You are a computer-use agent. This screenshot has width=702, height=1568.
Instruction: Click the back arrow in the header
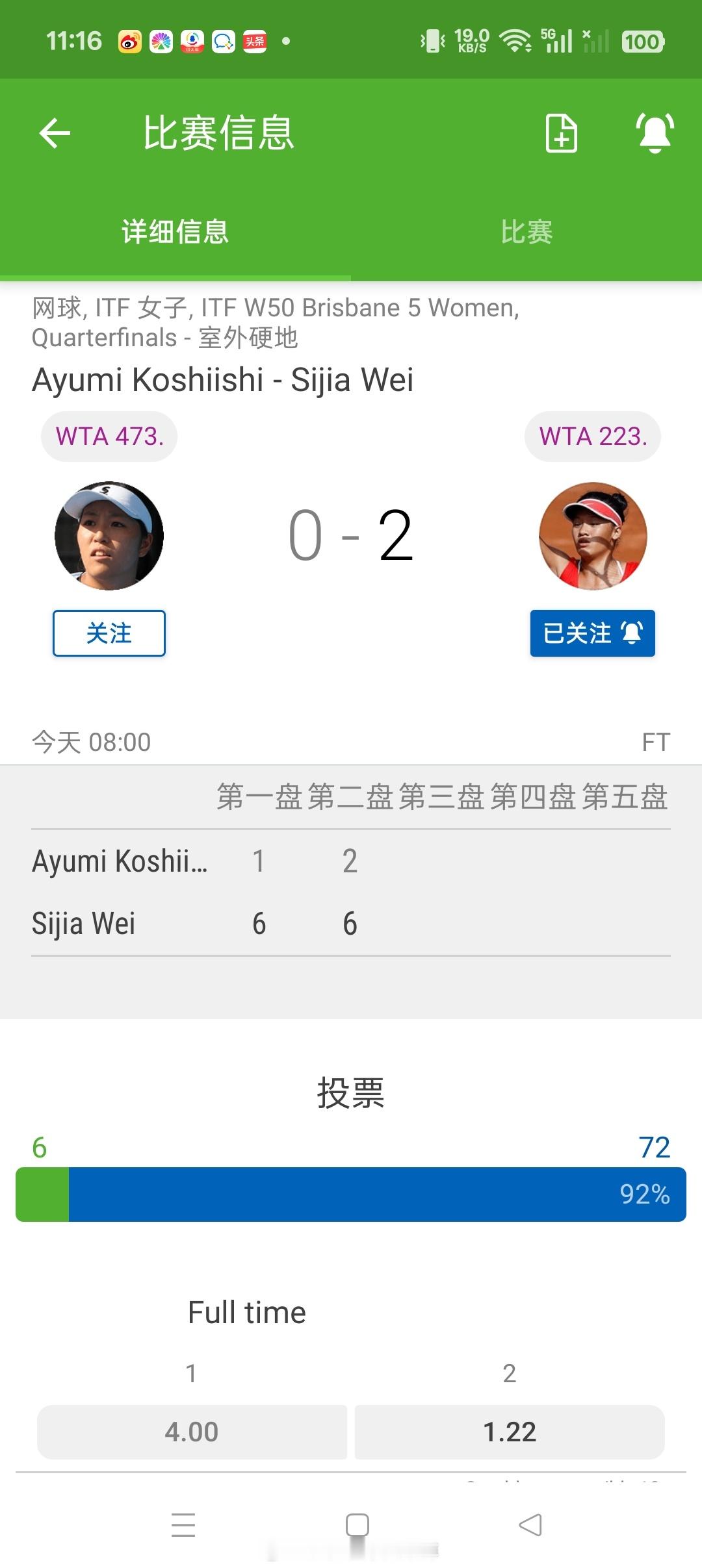pyautogui.click(x=54, y=133)
